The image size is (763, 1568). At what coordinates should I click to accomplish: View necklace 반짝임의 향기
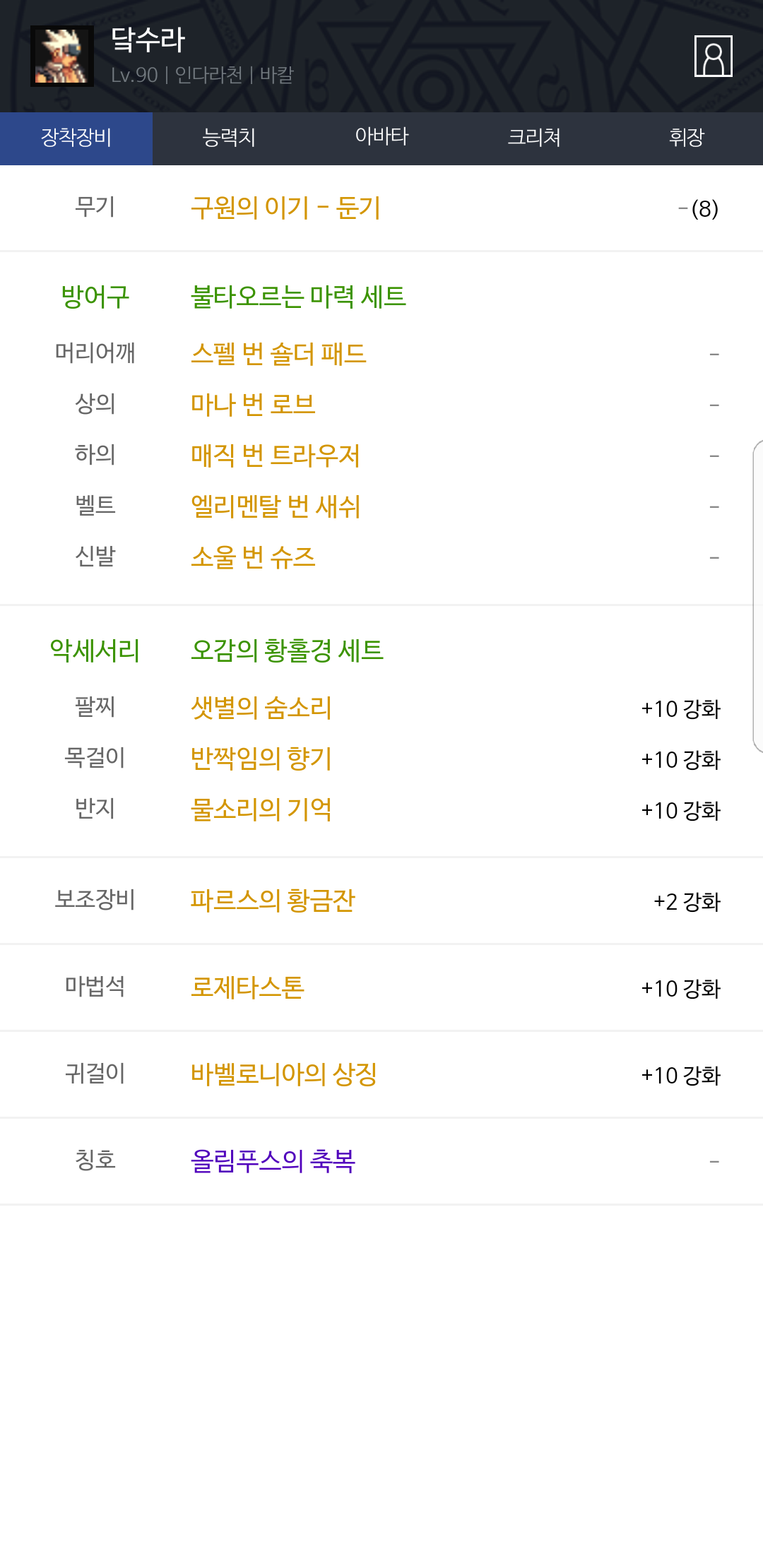point(261,759)
